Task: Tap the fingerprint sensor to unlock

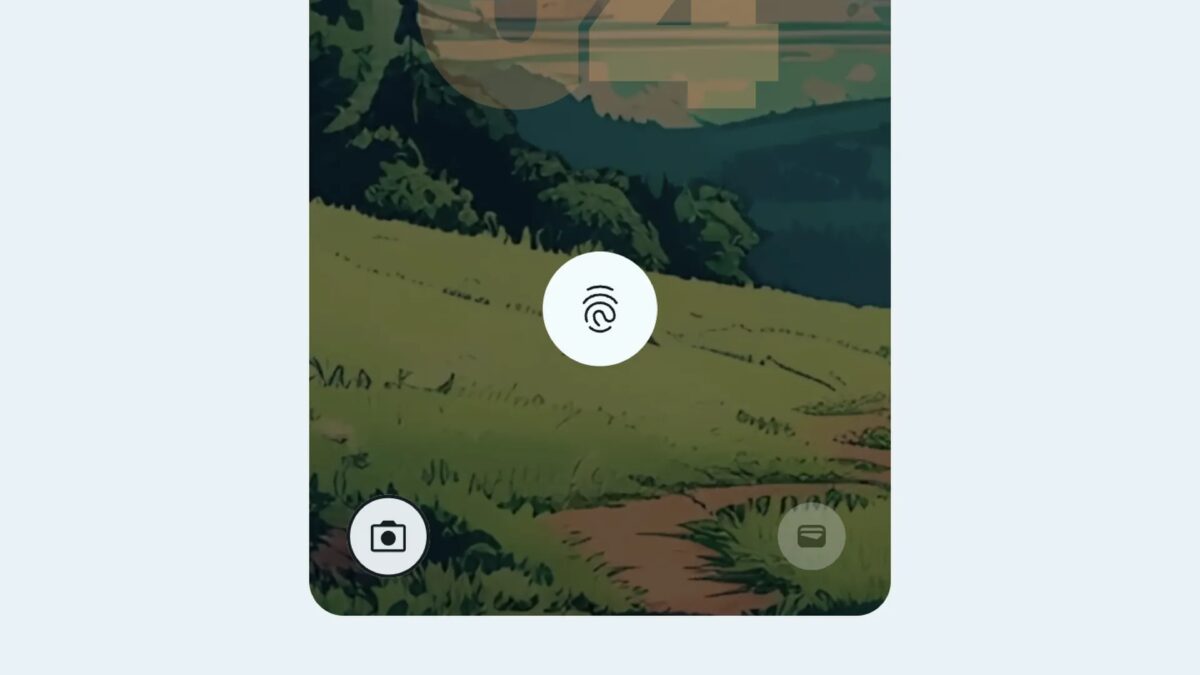Action: 599,308
